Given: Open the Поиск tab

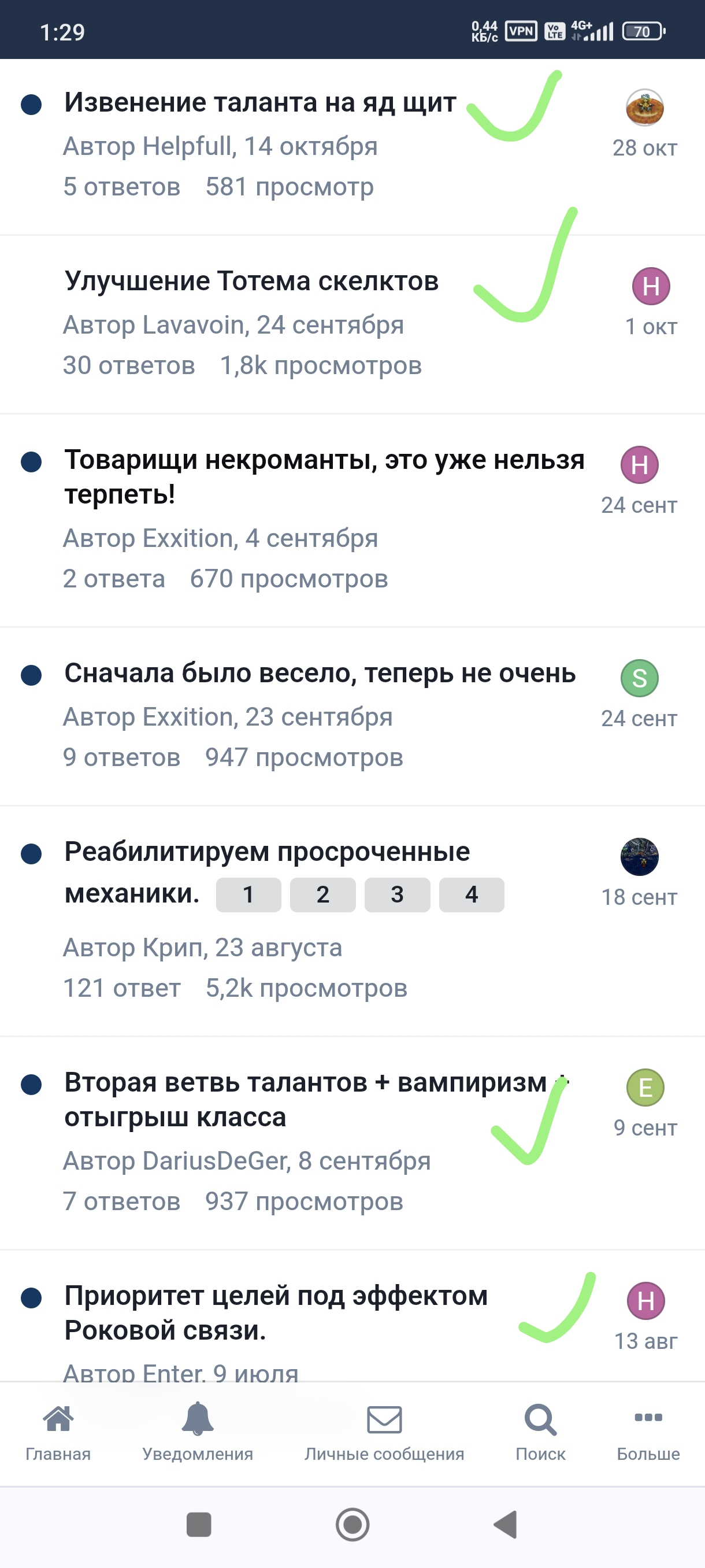Looking at the screenshot, I should [540, 1433].
